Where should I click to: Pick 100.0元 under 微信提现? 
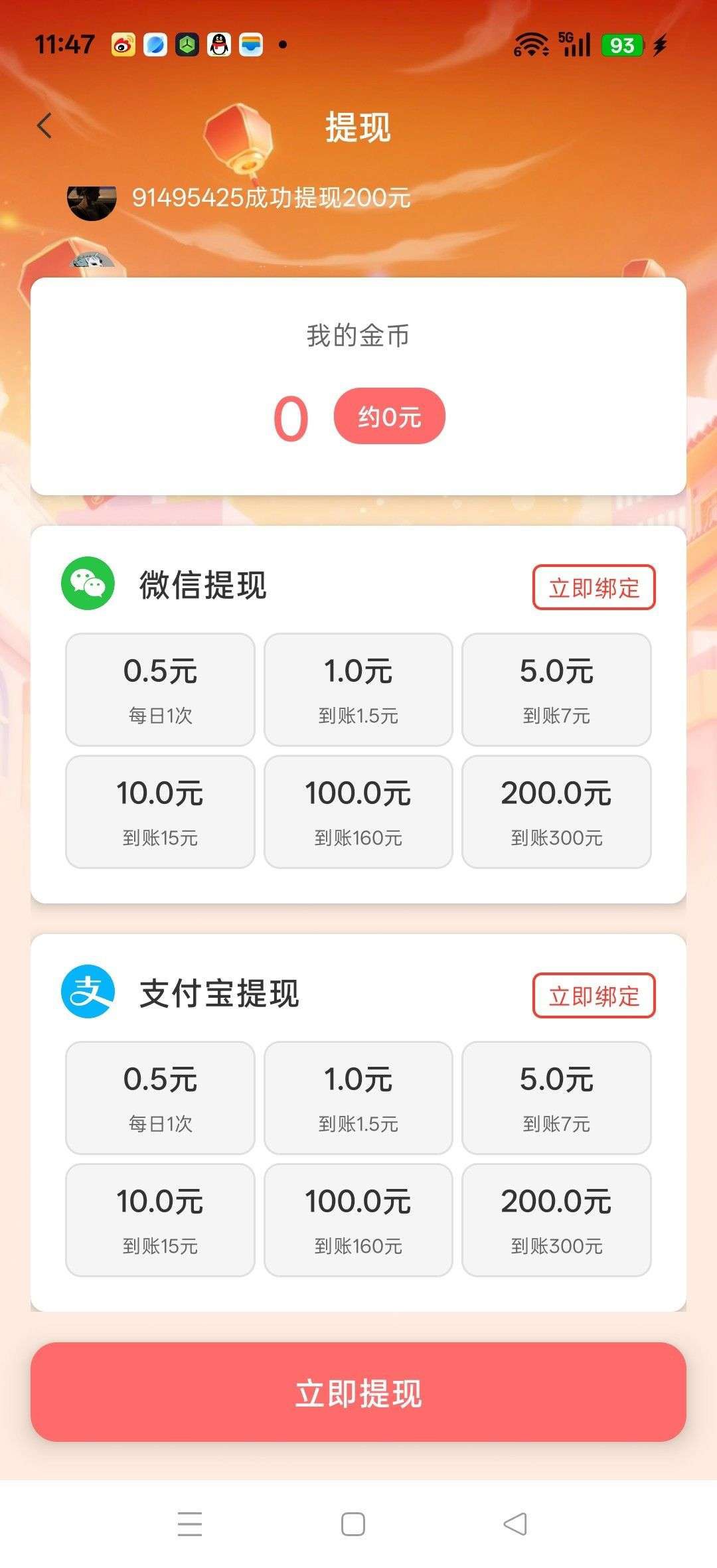pos(358,812)
